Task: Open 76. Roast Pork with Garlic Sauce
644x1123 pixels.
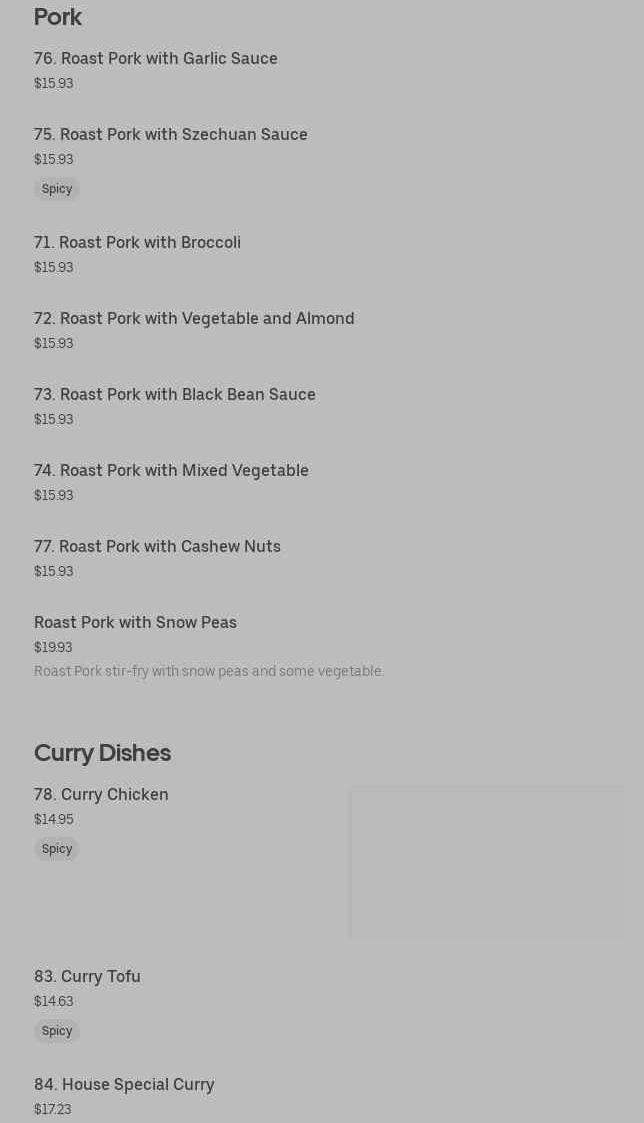Action: (156, 59)
